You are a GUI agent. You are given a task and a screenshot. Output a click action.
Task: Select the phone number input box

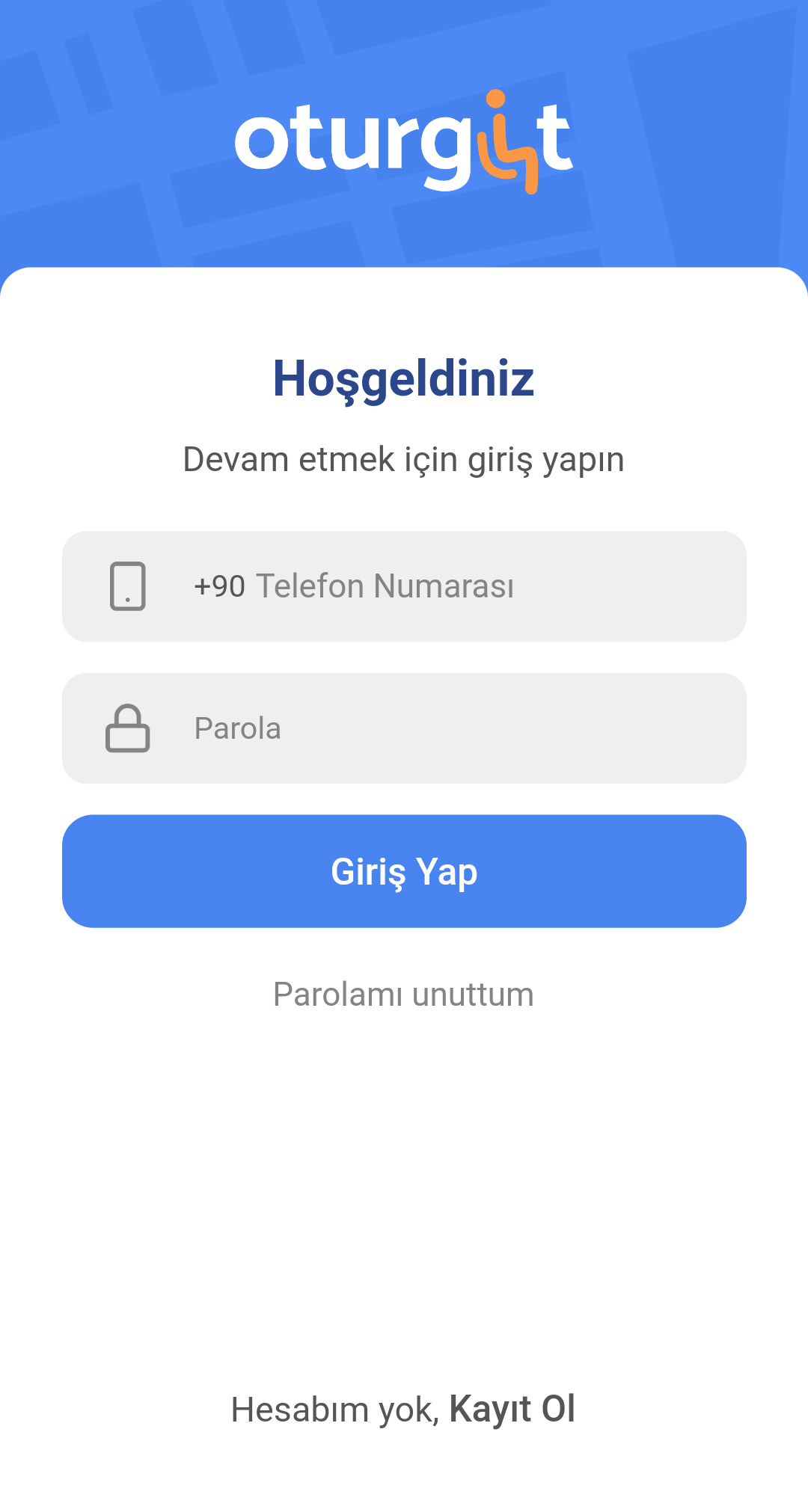coord(404,586)
